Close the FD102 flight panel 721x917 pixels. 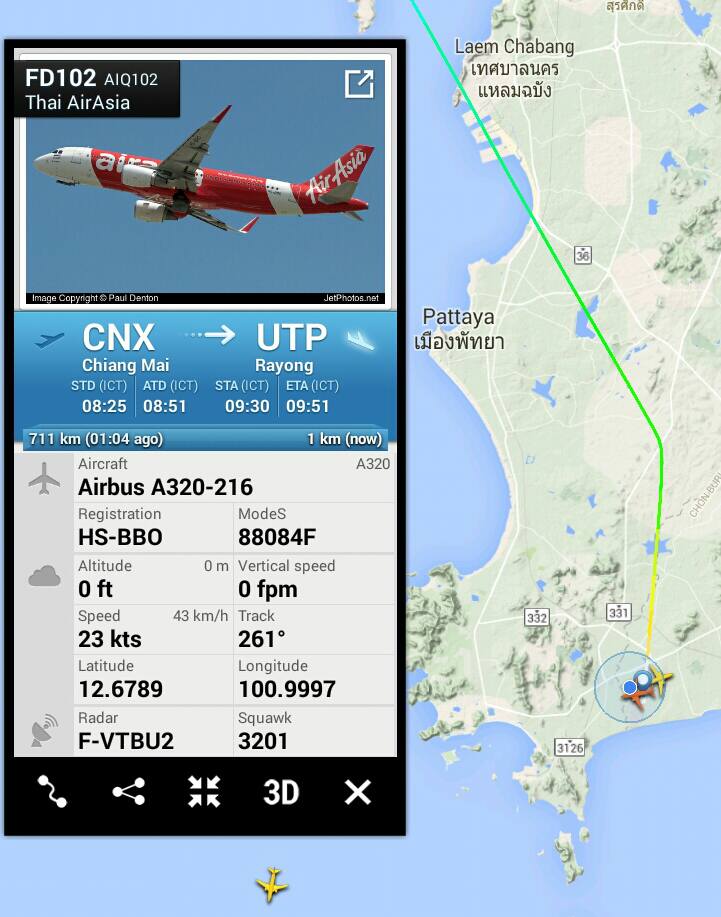[357, 792]
